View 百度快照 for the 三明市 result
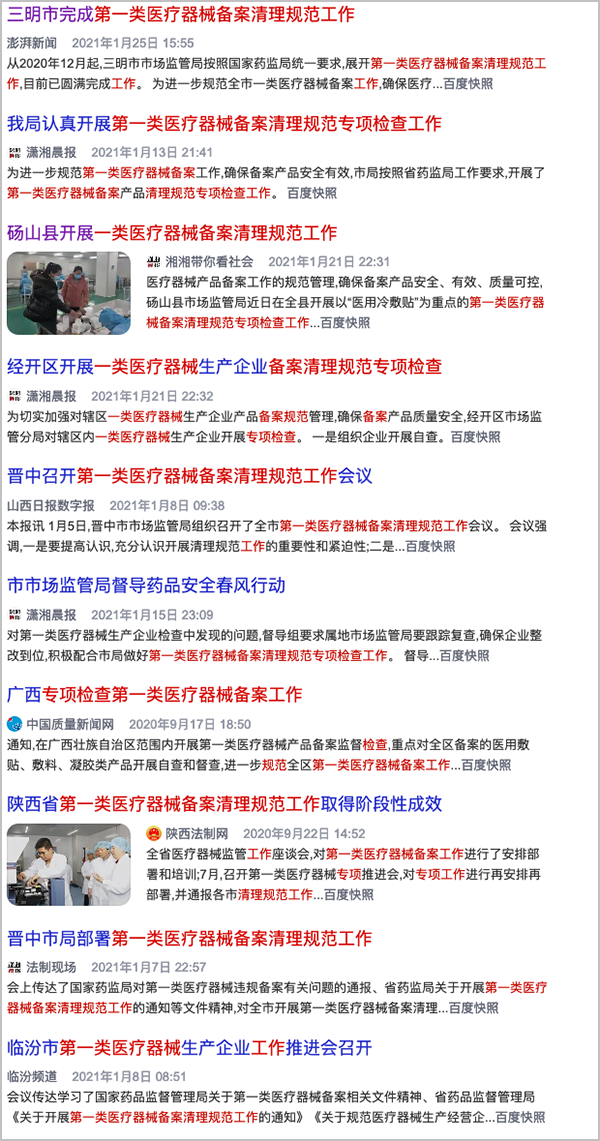600x1141 pixels. 467,84
